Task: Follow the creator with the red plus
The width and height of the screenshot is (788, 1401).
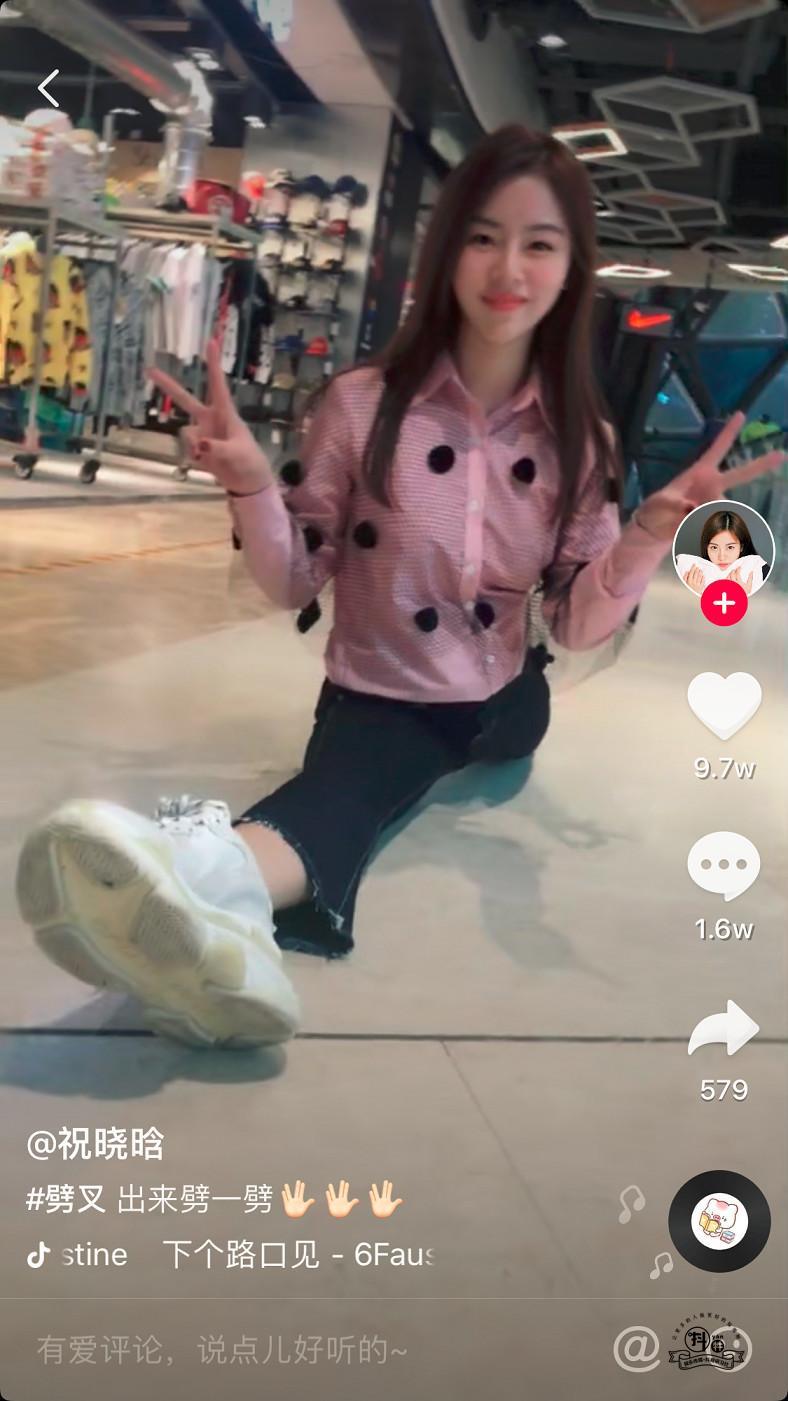Action: tap(724, 604)
